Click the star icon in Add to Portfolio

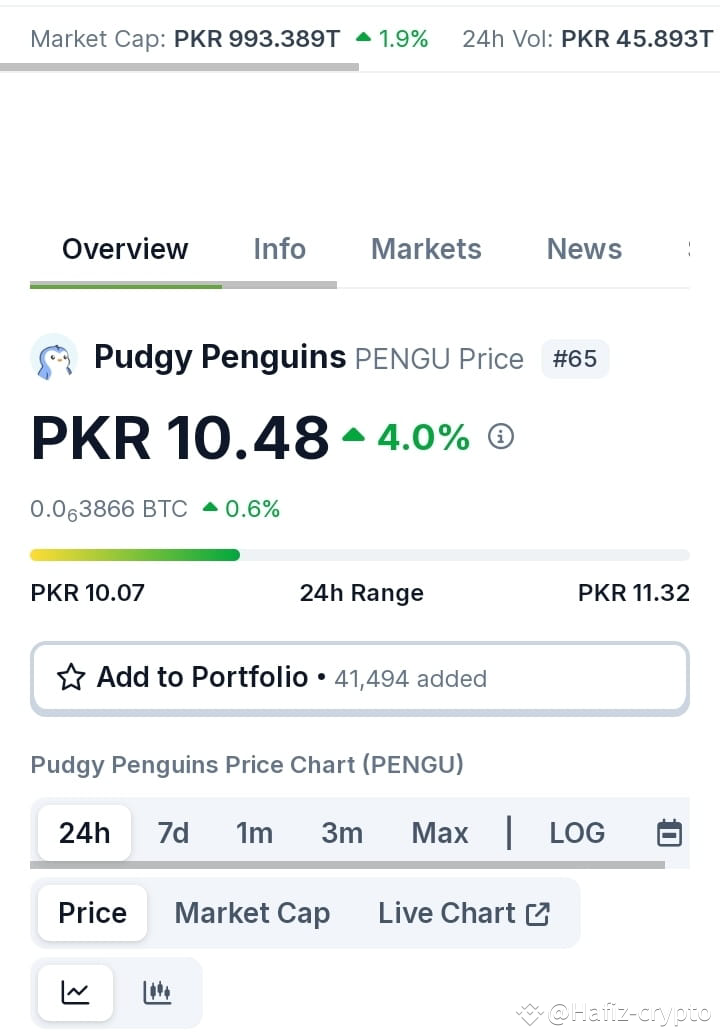tap(70, 677)
